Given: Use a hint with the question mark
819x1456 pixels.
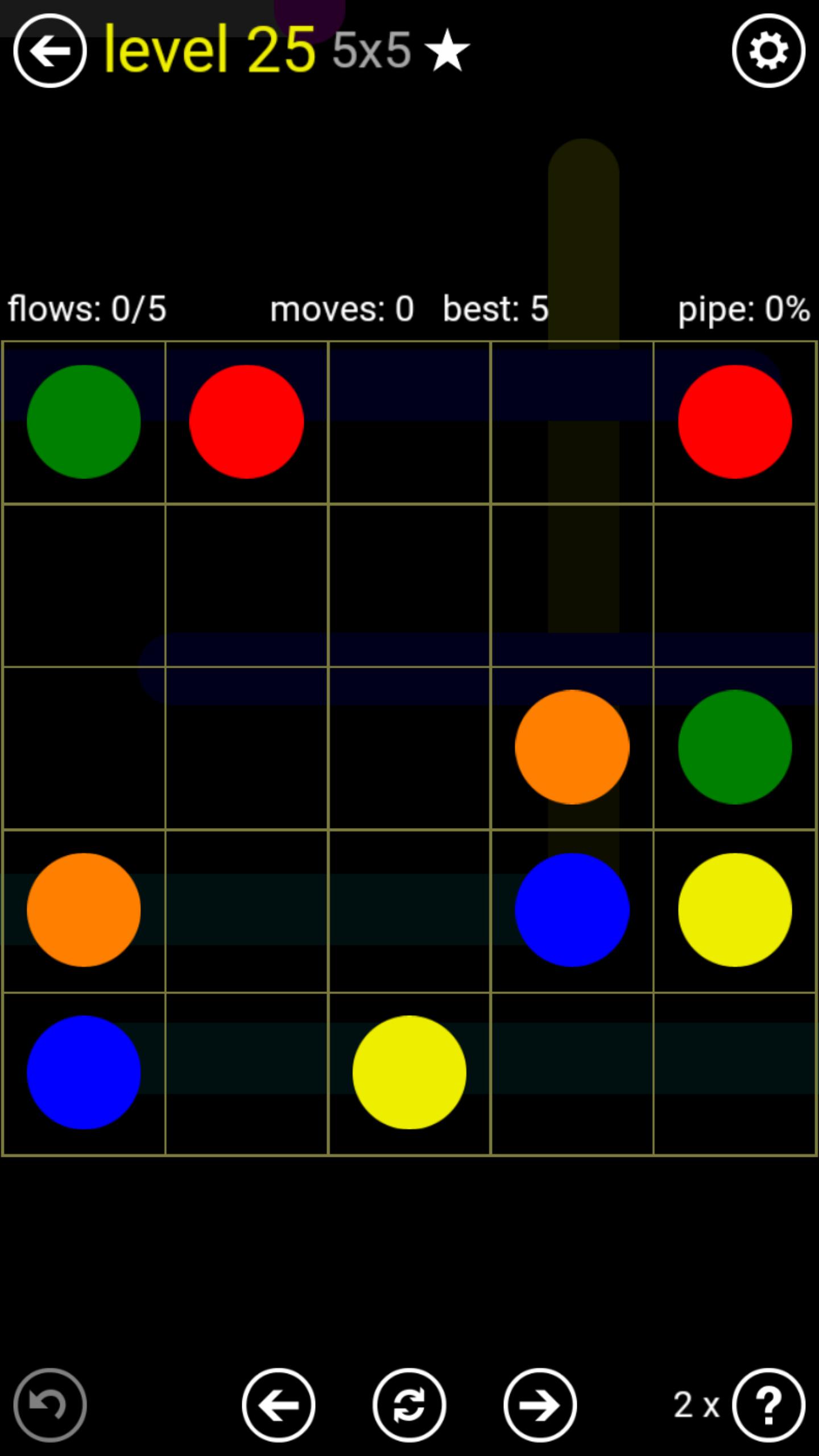Looking at the screenshot, I should (768, 1405).
